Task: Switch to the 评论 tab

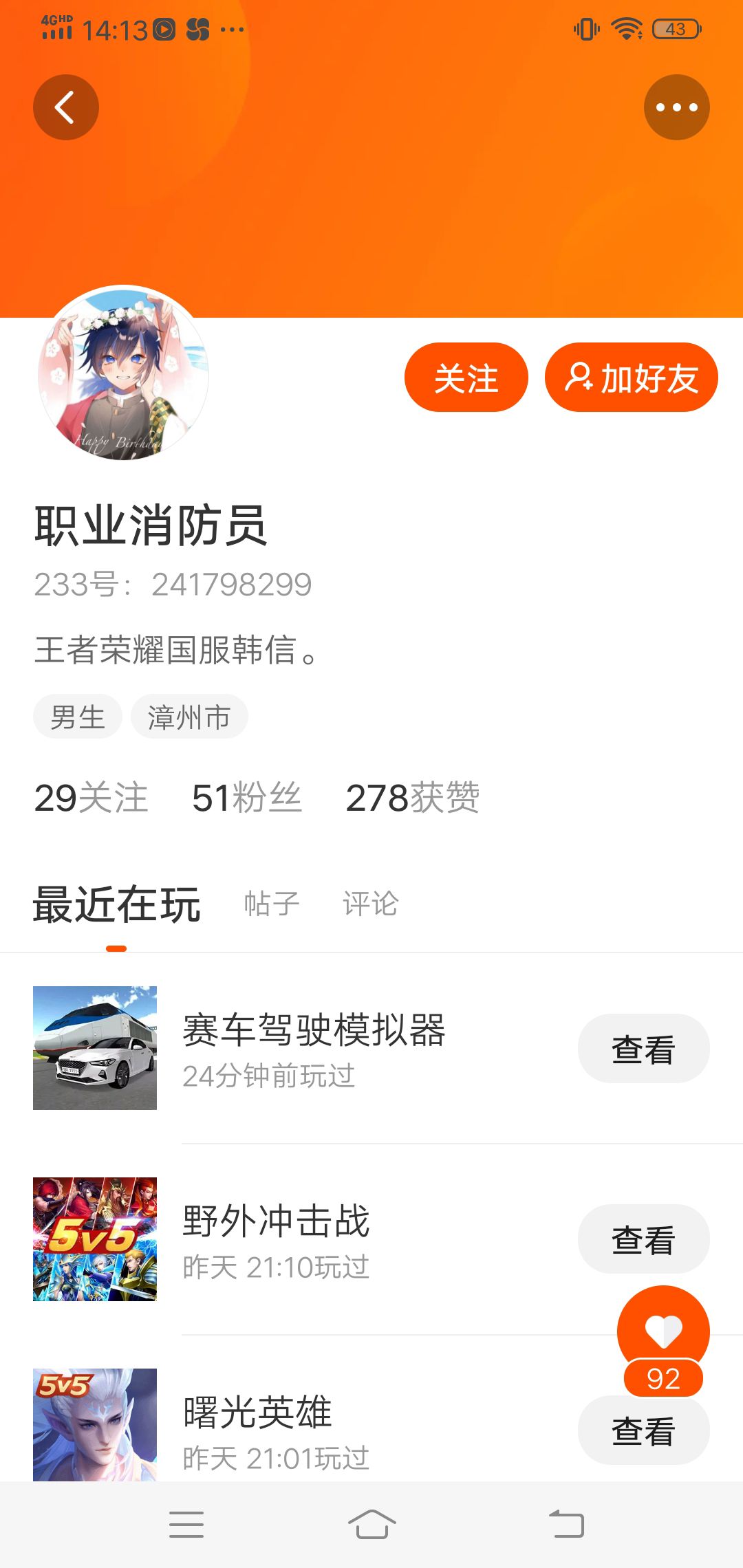Action: pos(371,904)
